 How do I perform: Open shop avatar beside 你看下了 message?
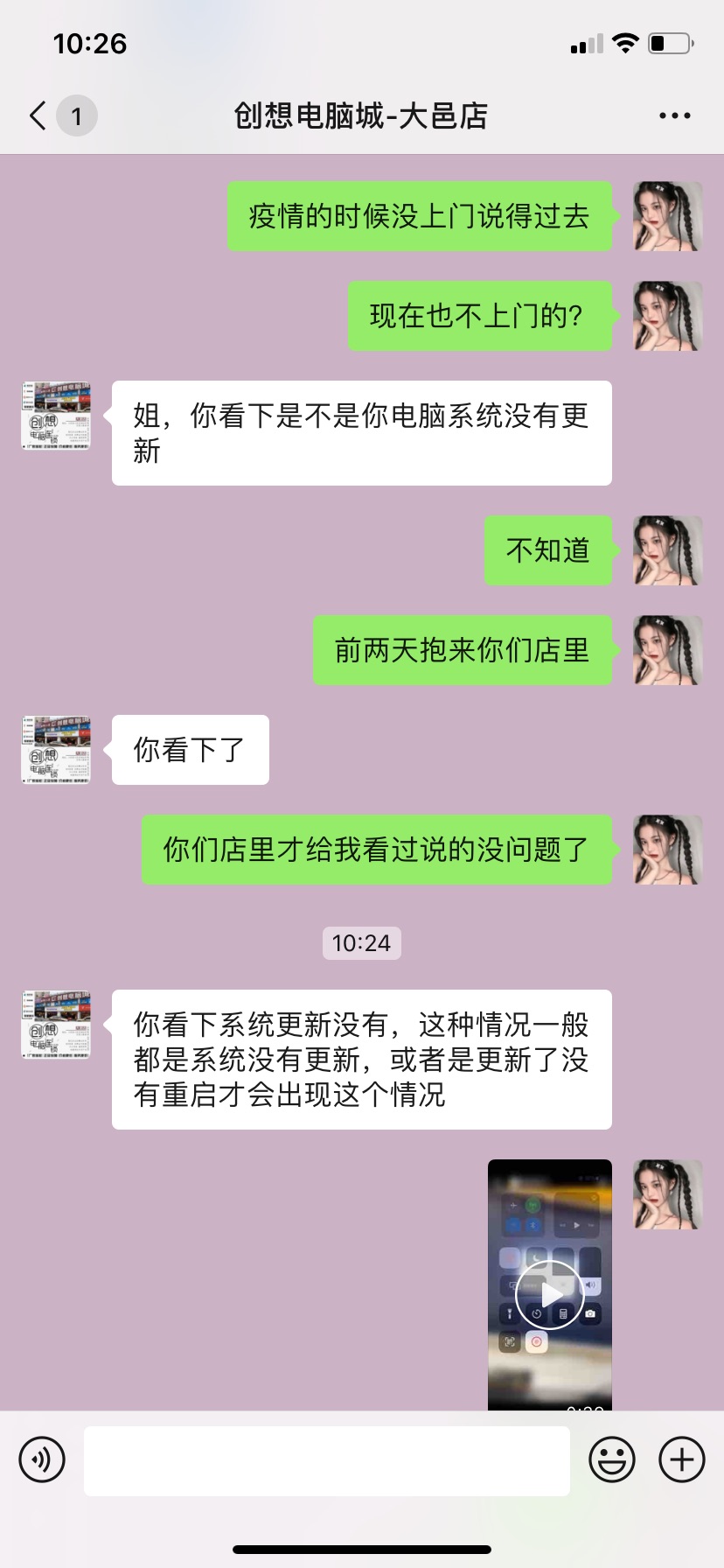(x=56, y=750)
